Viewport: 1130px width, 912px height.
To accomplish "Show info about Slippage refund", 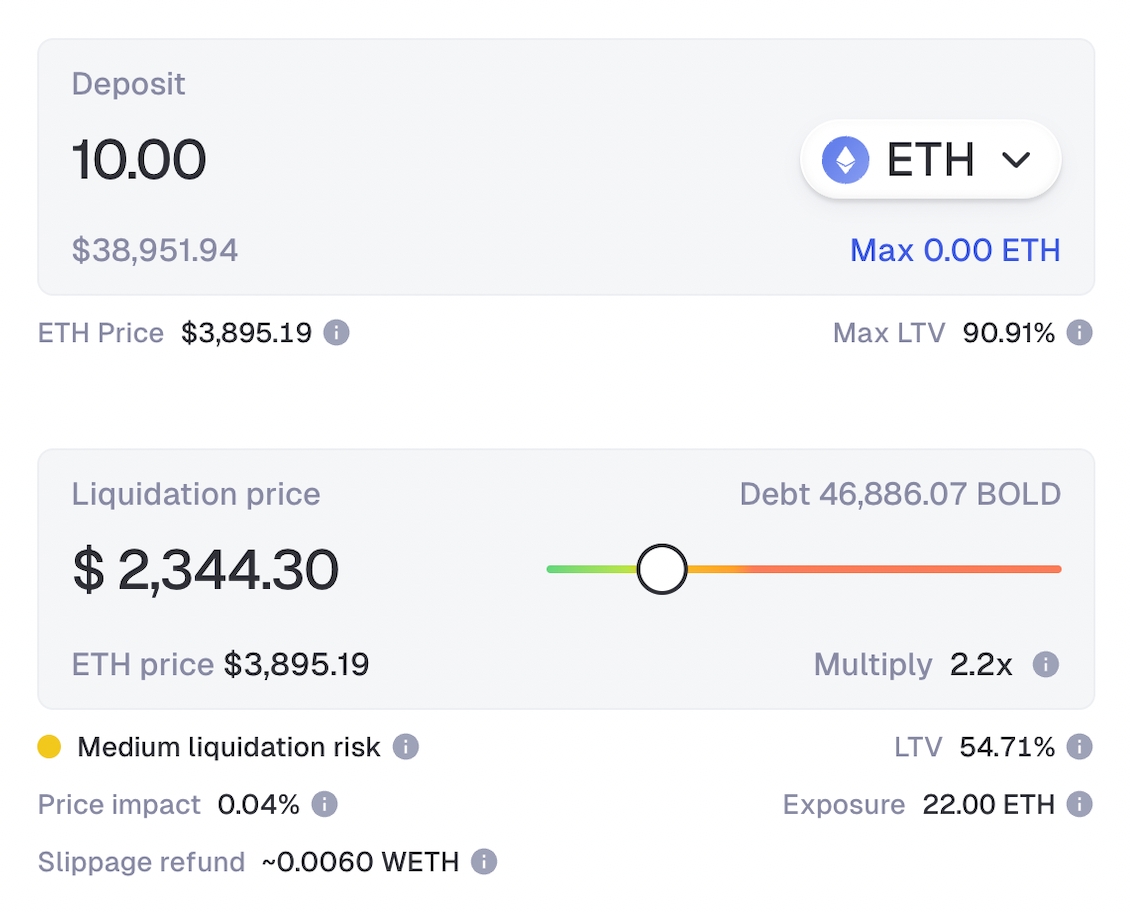I will [484, 862].
